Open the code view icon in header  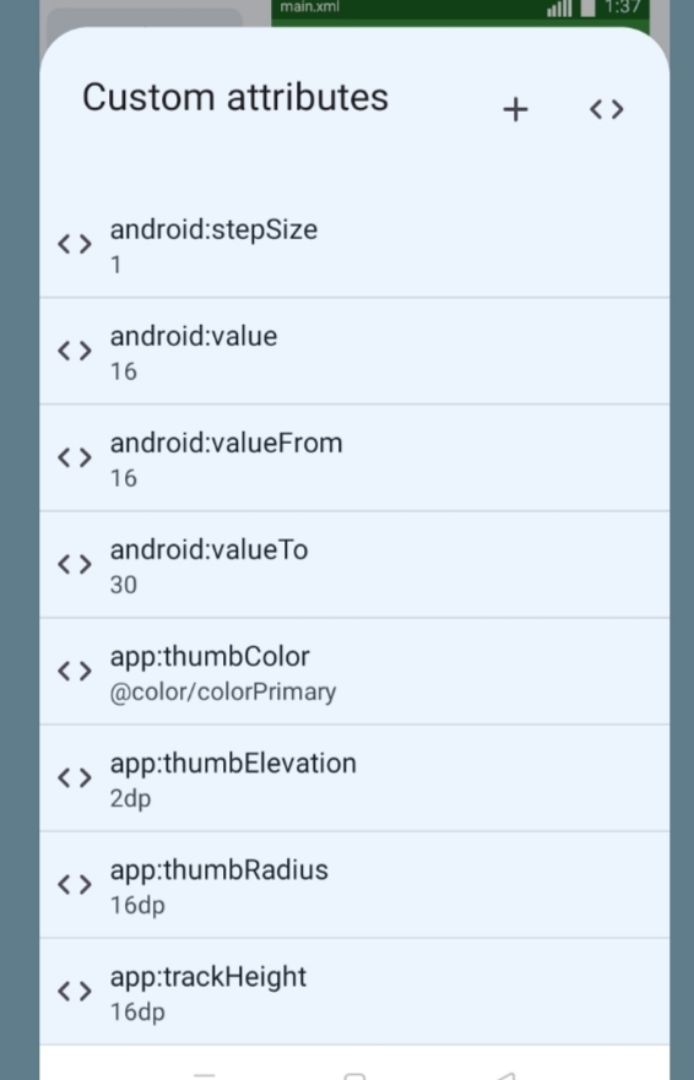coord(606,110)
